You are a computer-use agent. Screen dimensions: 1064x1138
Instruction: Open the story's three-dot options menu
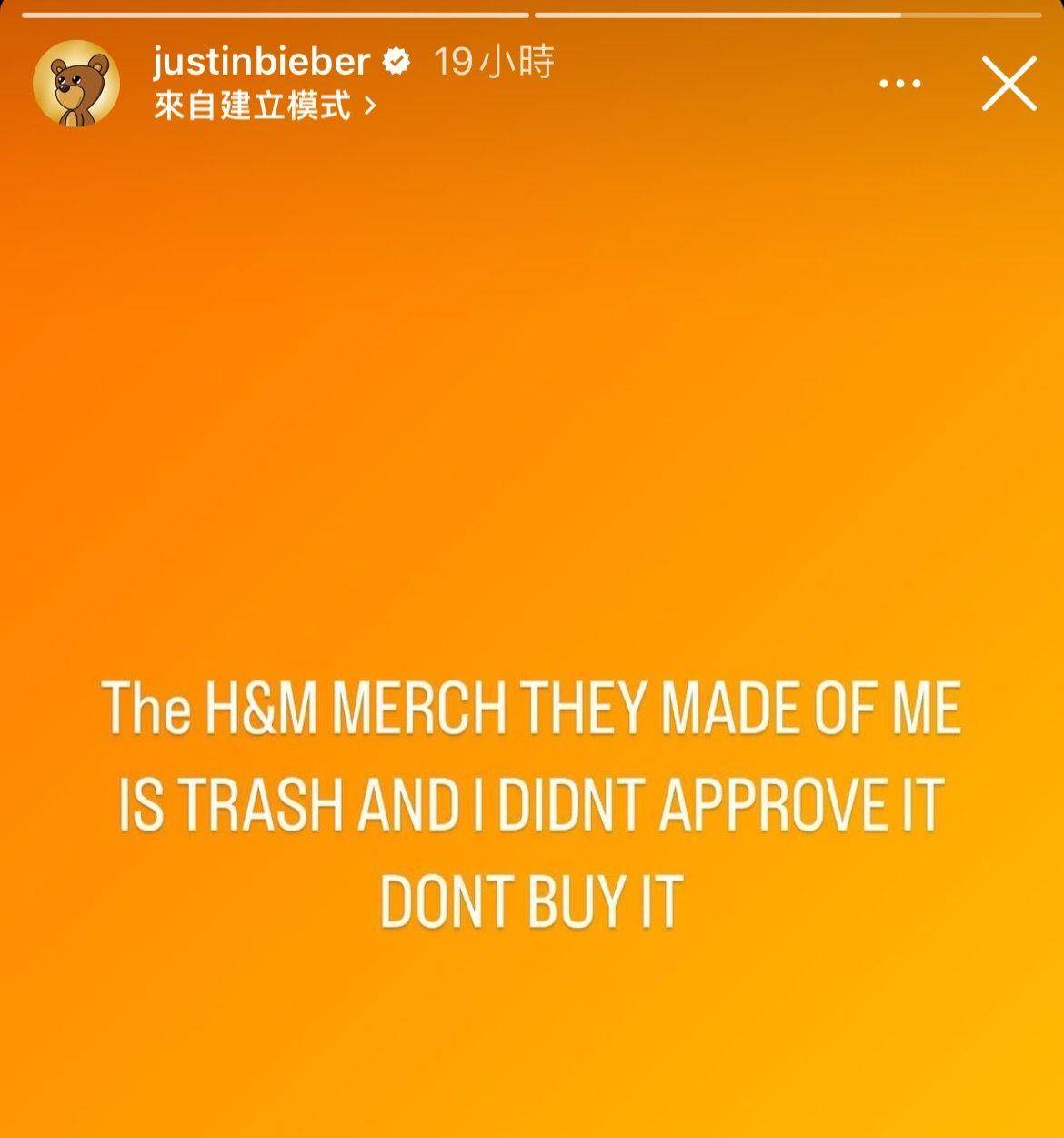point(900,84)
